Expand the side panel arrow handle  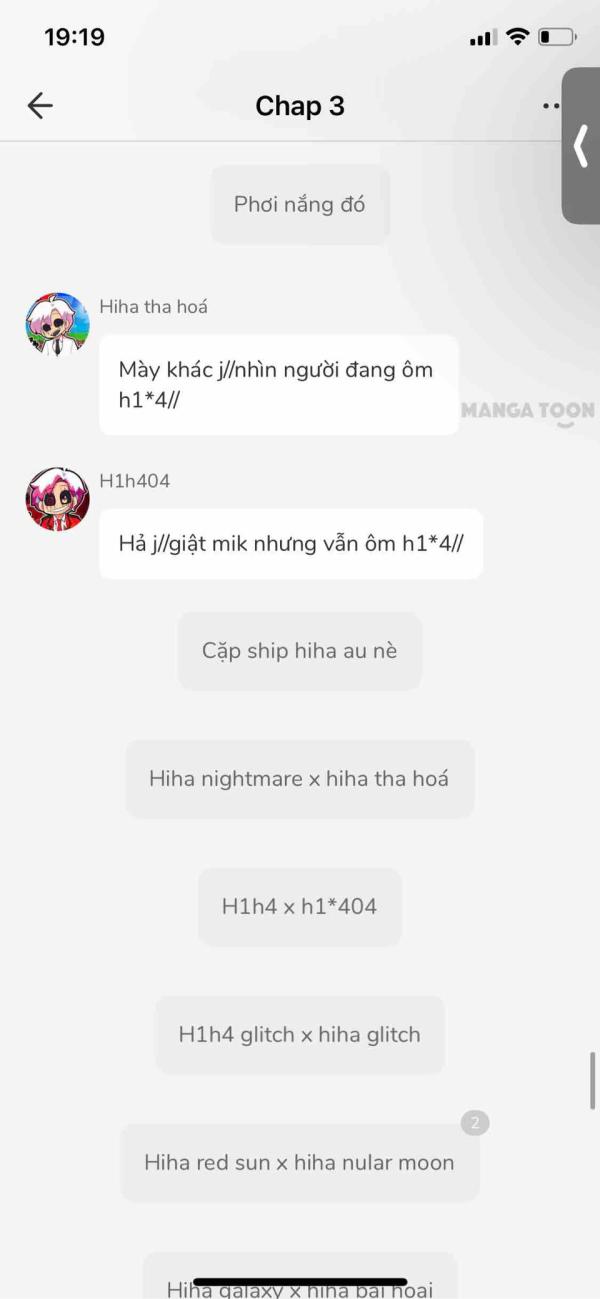click(x=581, y=146)
